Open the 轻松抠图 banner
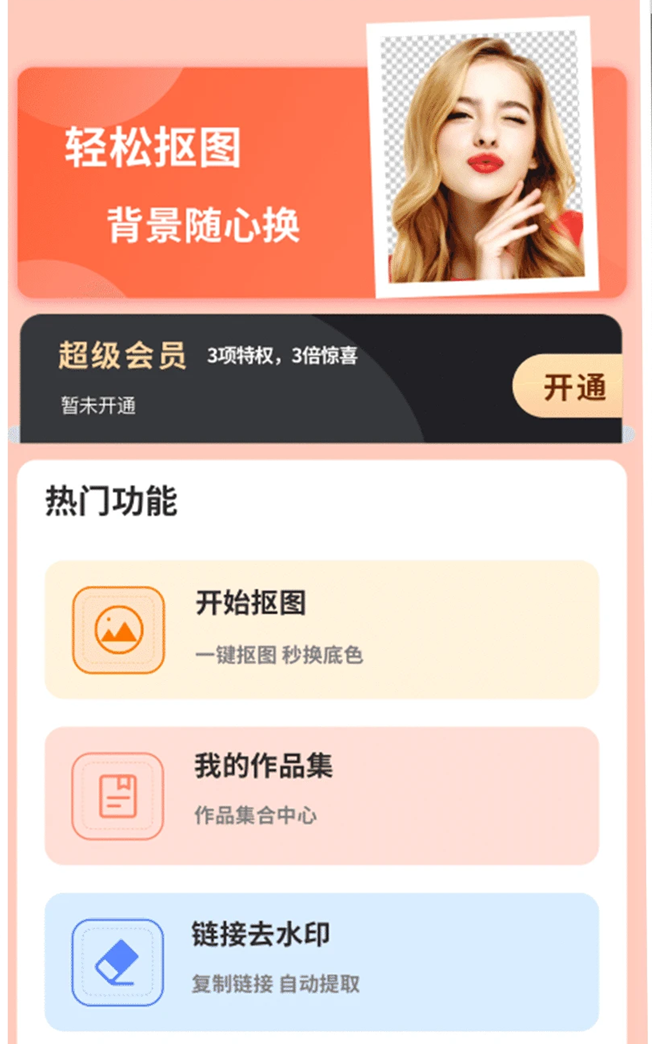652x1044 pixels. (x=200, y=185)
